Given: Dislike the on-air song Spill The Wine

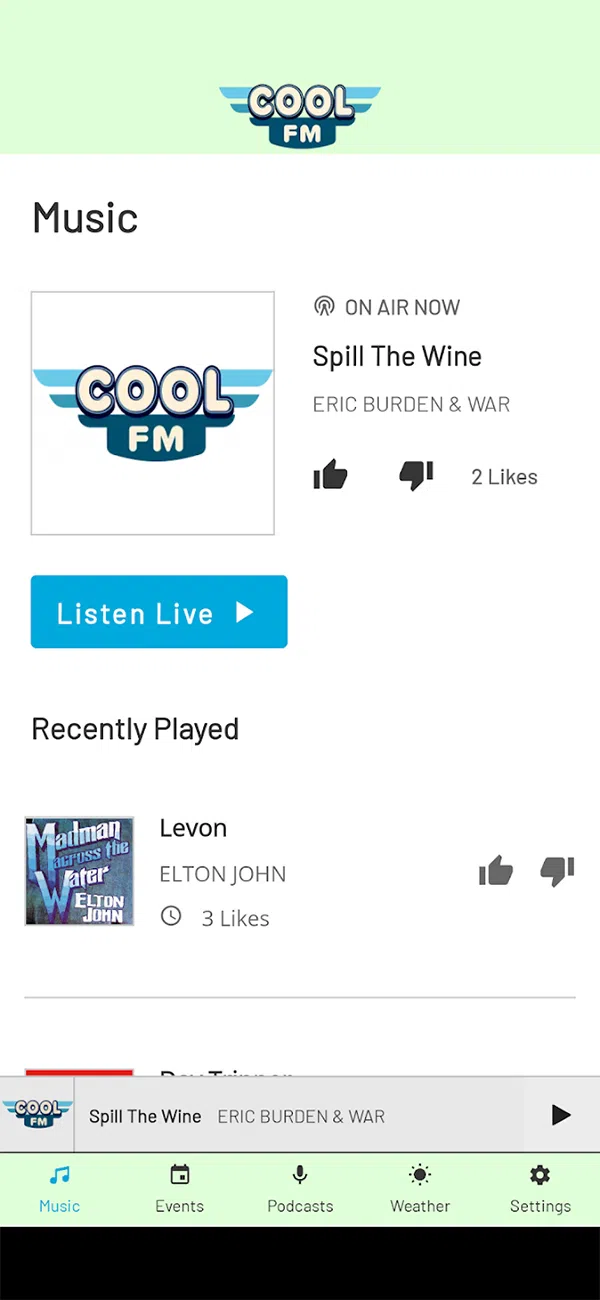Looking at the screenshot, I should [416, 475].
